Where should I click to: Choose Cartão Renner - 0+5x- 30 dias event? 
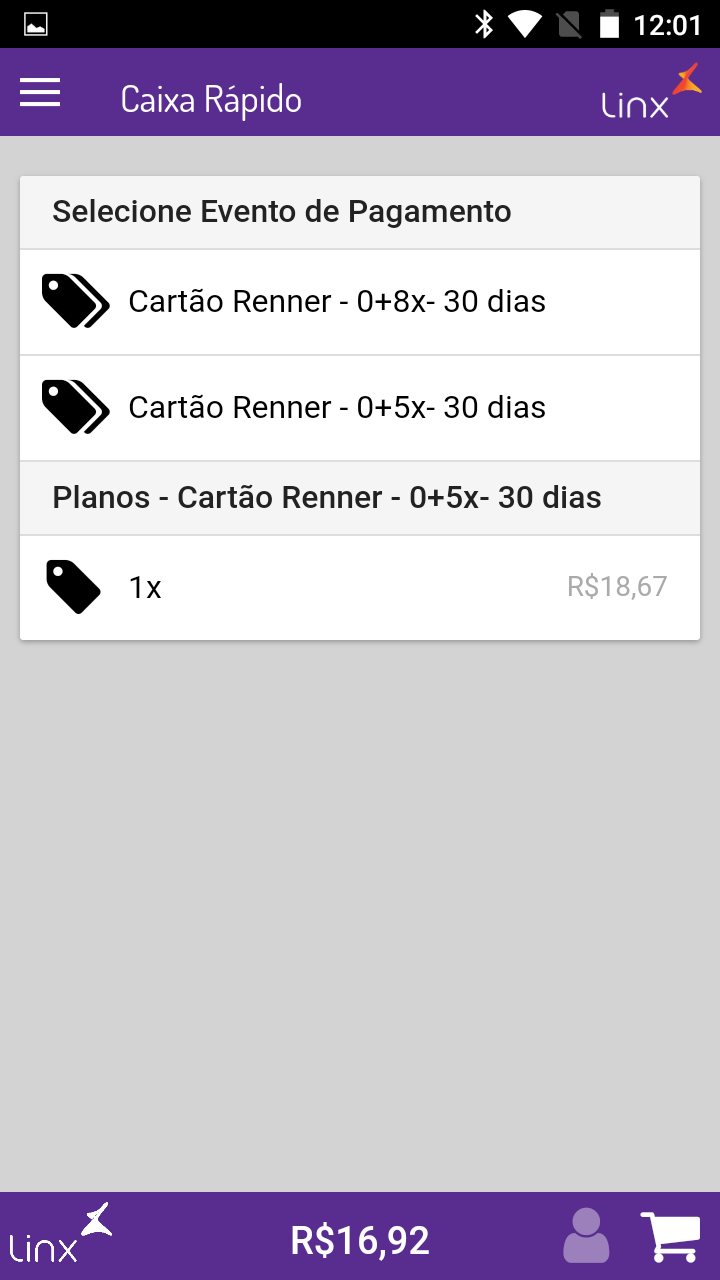pyautogui.click(x=337, y=408)
